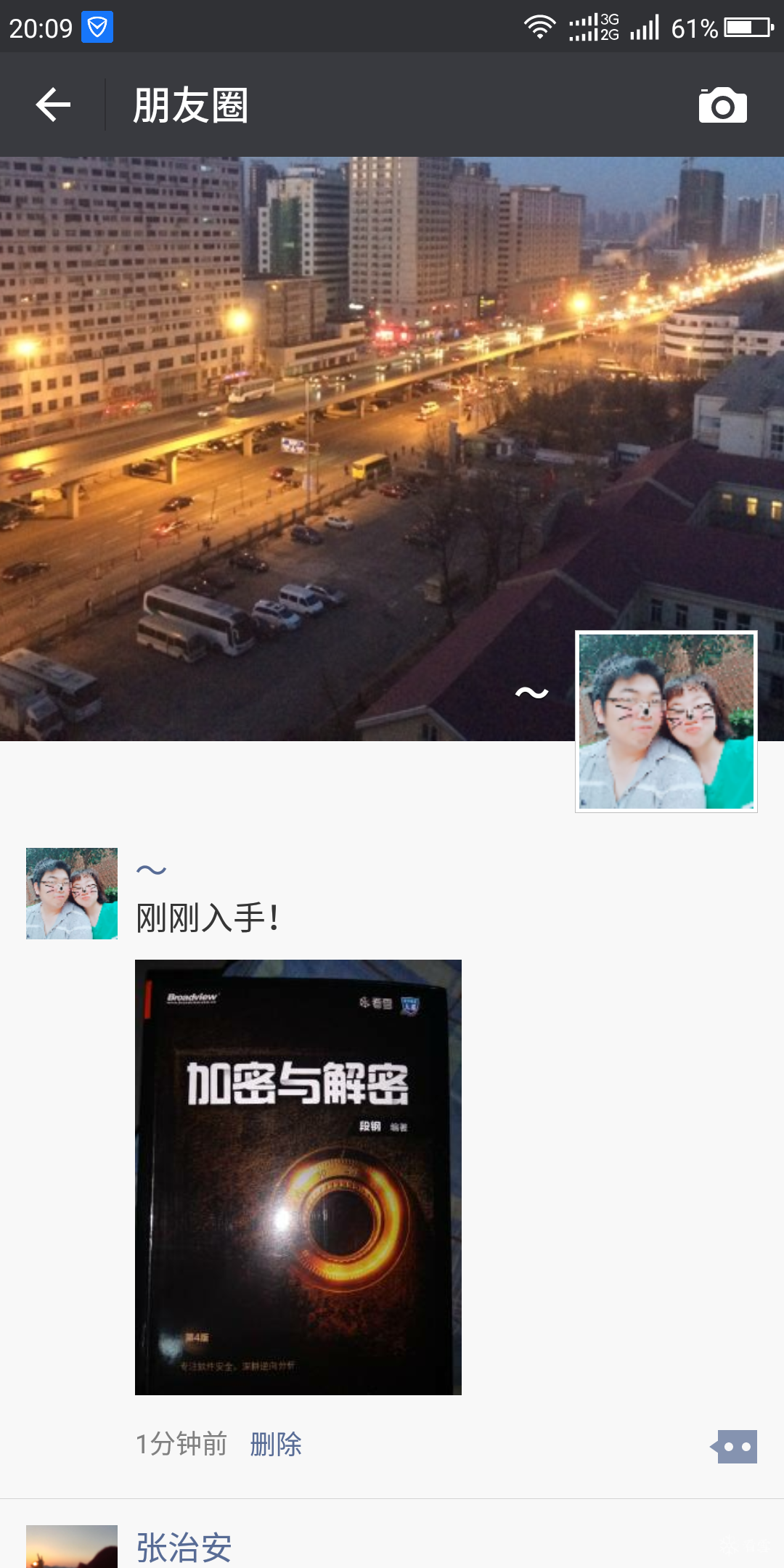Image resolution: width=784 pixels, height=1568 pixels.
Task: Delete the post via 删除
Action: tap(276, 1444)
